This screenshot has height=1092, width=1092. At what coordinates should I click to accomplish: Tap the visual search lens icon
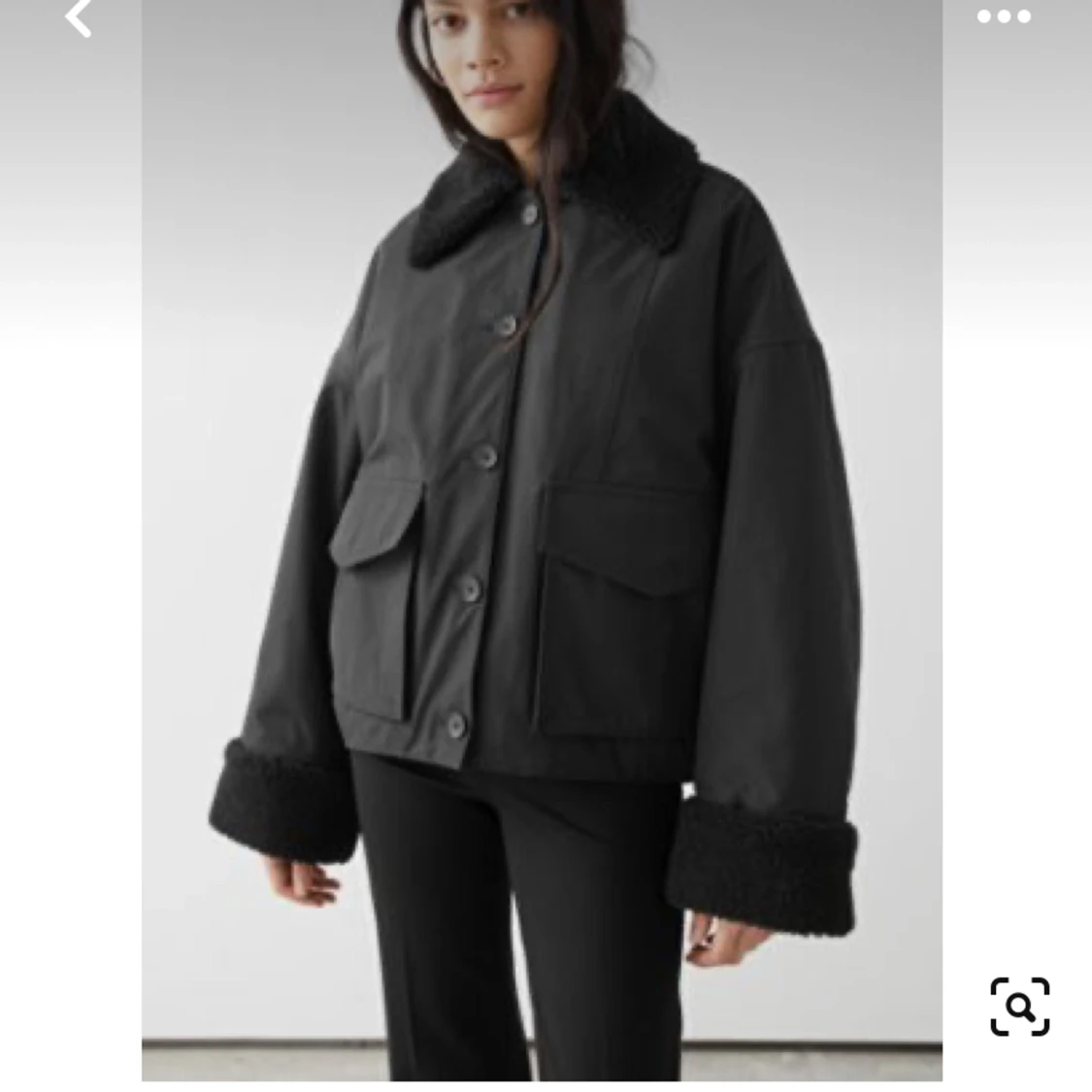pos(1019,1007)
